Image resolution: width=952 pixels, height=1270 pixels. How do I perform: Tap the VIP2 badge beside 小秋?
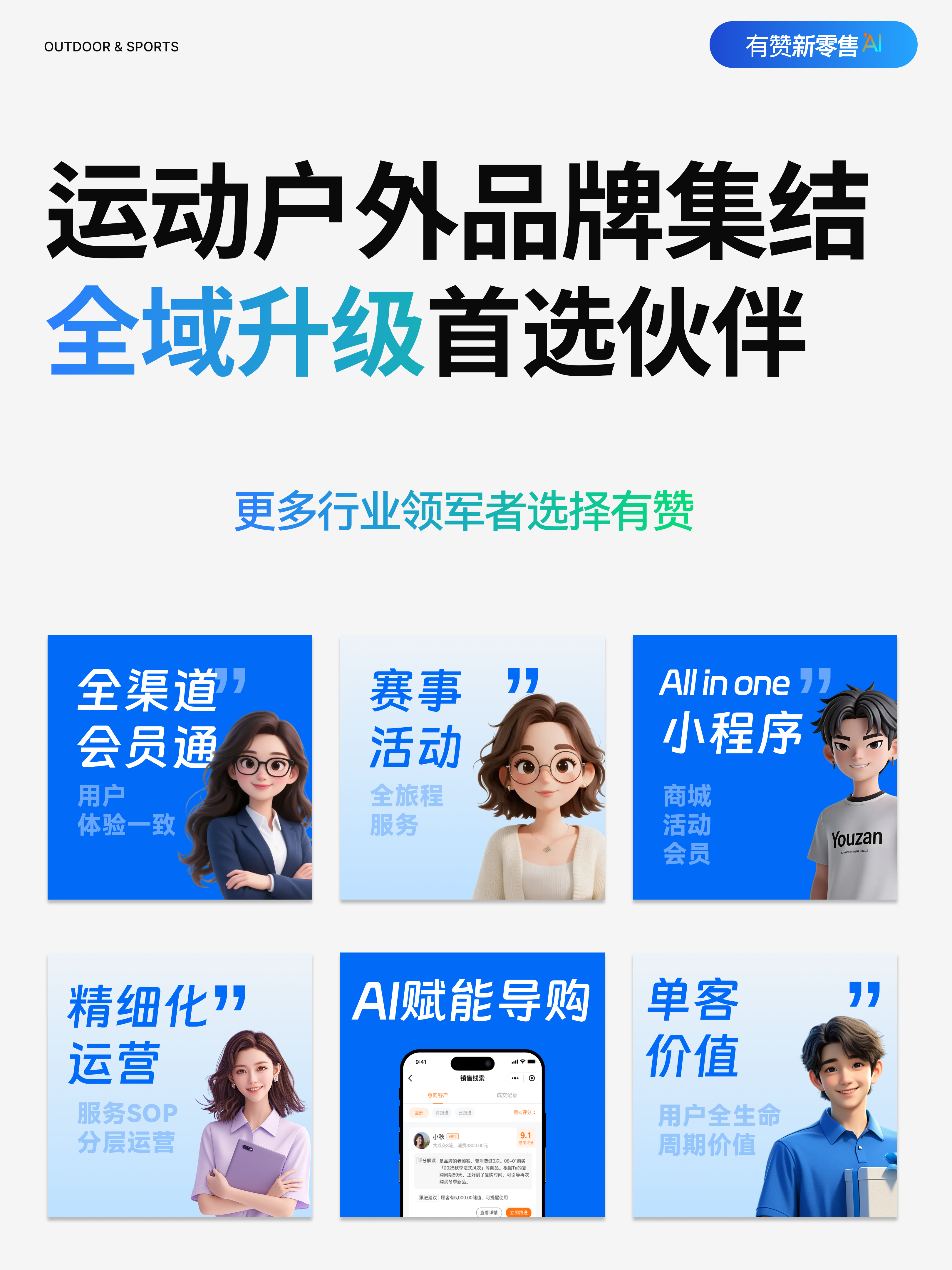tap(453, 1137)
